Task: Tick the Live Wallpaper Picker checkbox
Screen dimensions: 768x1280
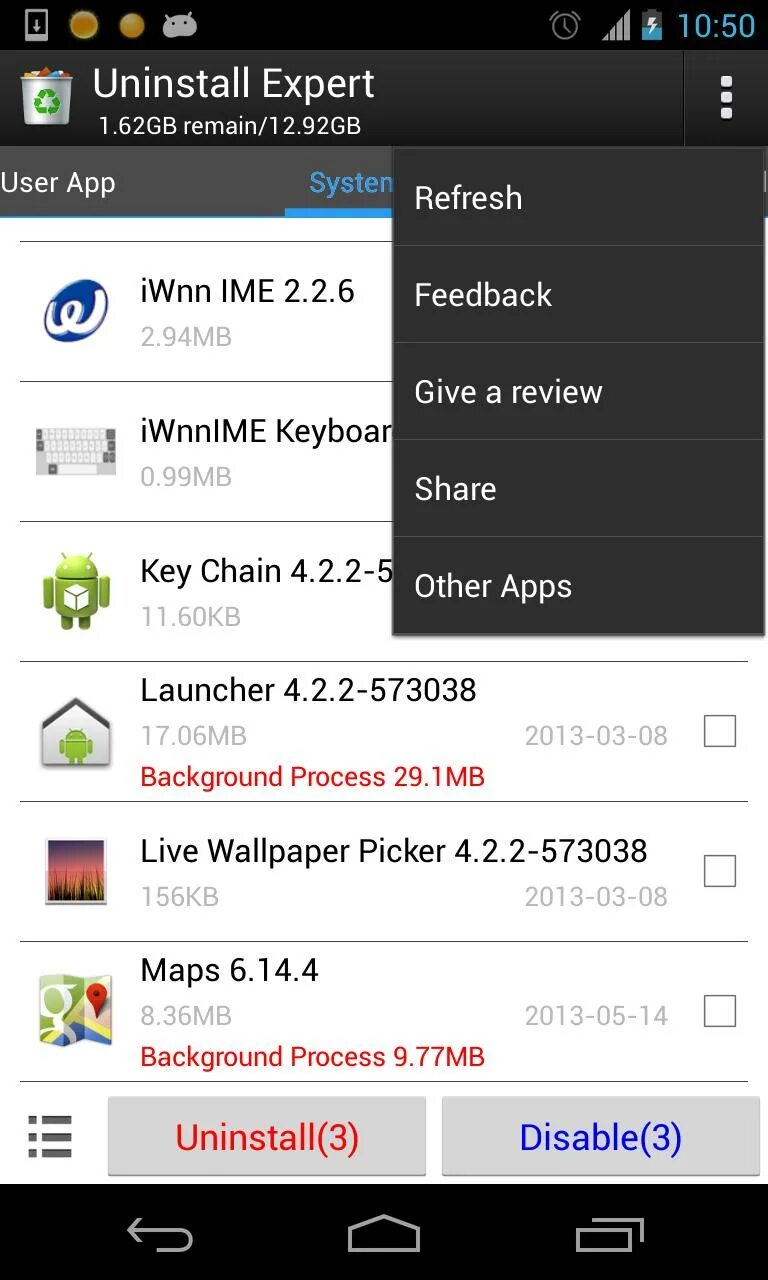Action: click(x=720, y=871)
